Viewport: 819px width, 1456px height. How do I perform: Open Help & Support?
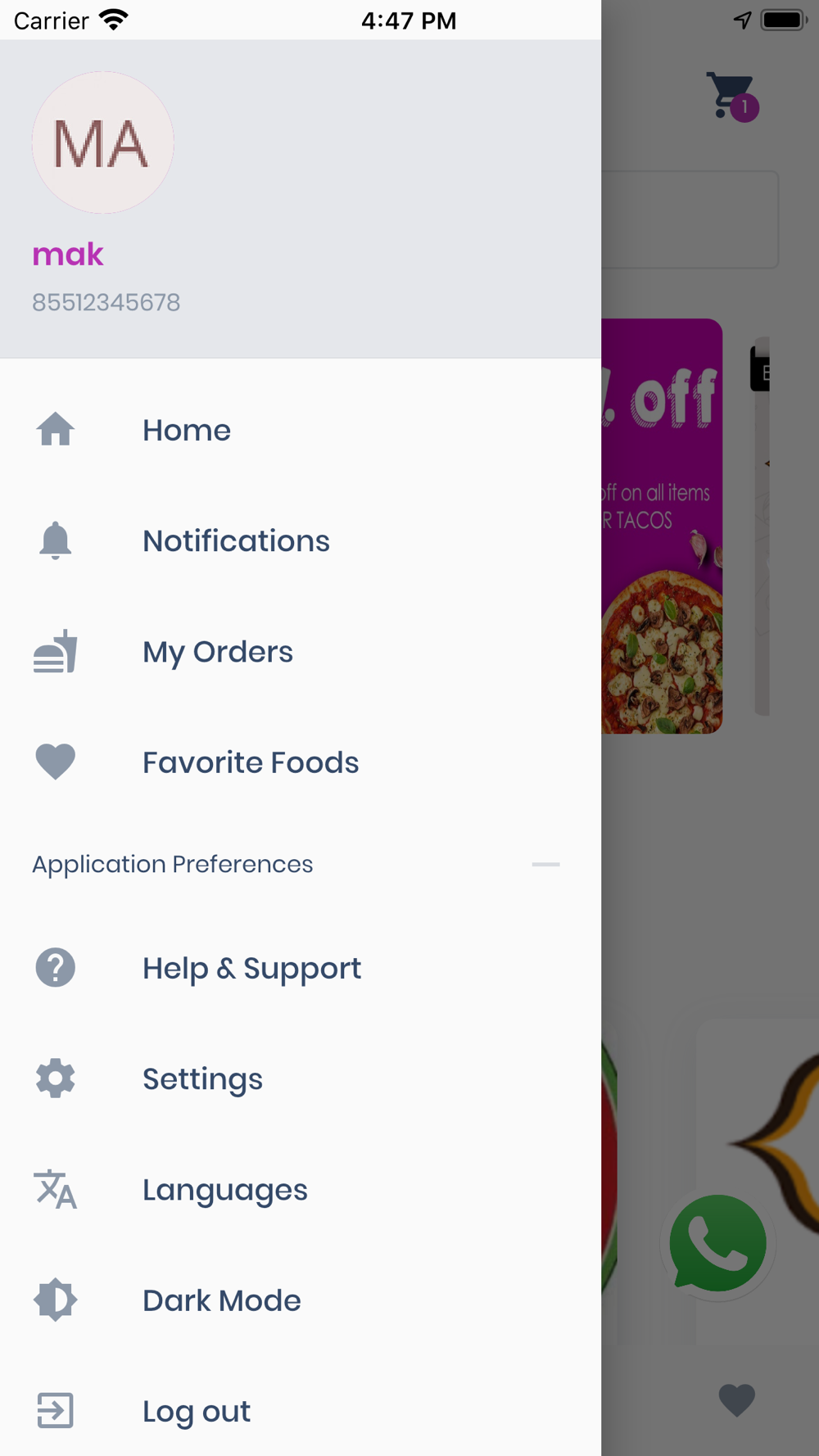pyautogui.click(x=301, y=968)
